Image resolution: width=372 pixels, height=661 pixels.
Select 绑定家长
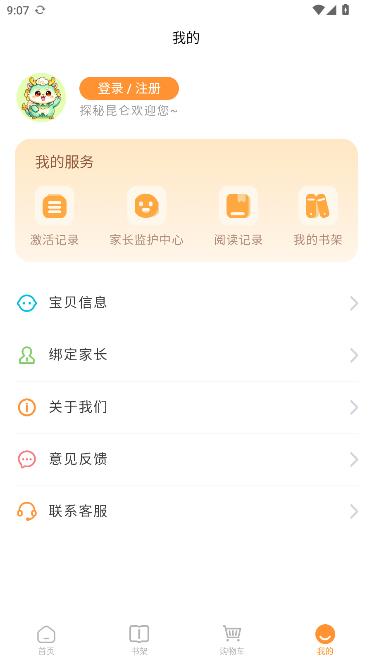[186, 355]
